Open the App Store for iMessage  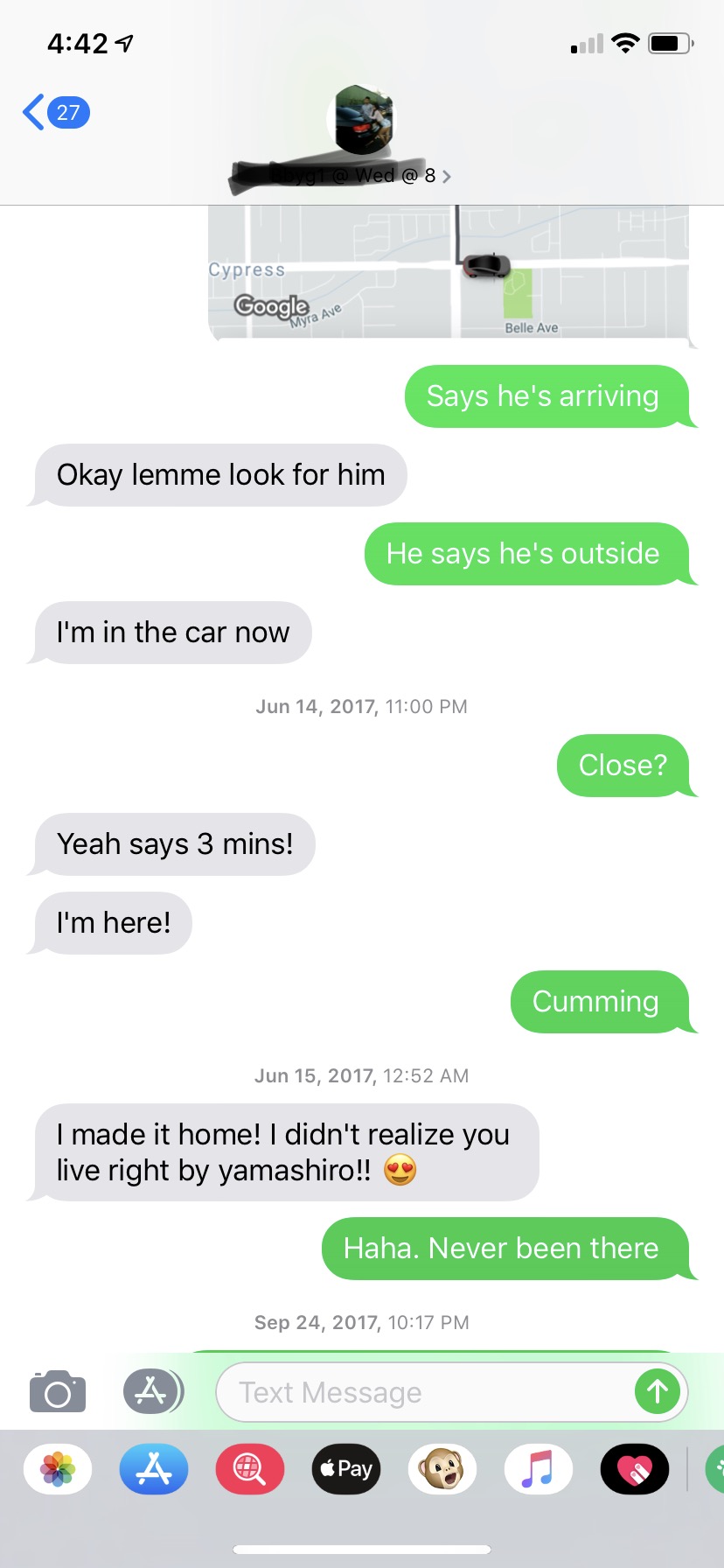pyautogui.click(x=154, y=1469)
